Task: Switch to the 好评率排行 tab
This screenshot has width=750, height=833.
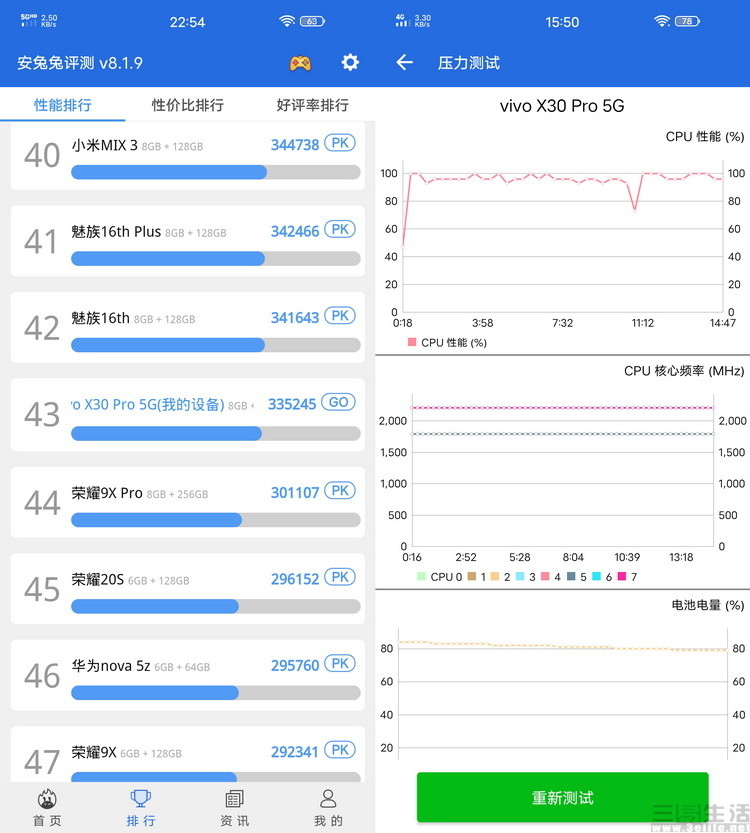Action: click(x=310, y=104)
